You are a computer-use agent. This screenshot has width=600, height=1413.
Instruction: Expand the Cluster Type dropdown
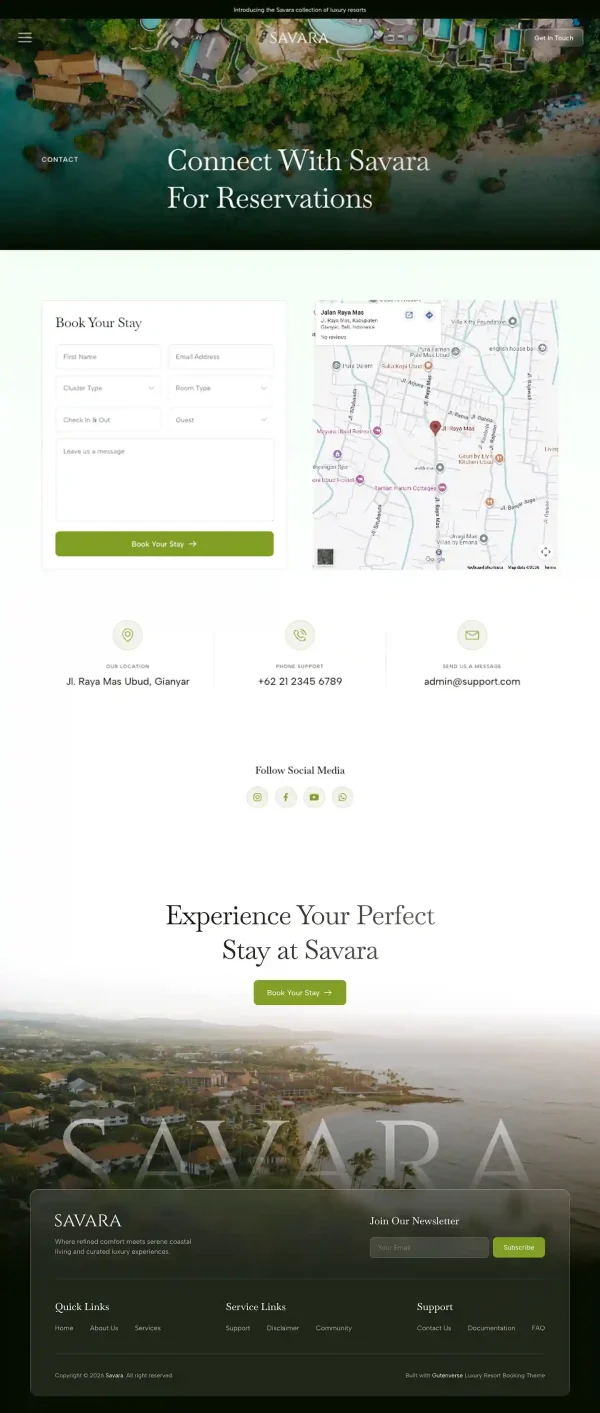tap(108, 388)
